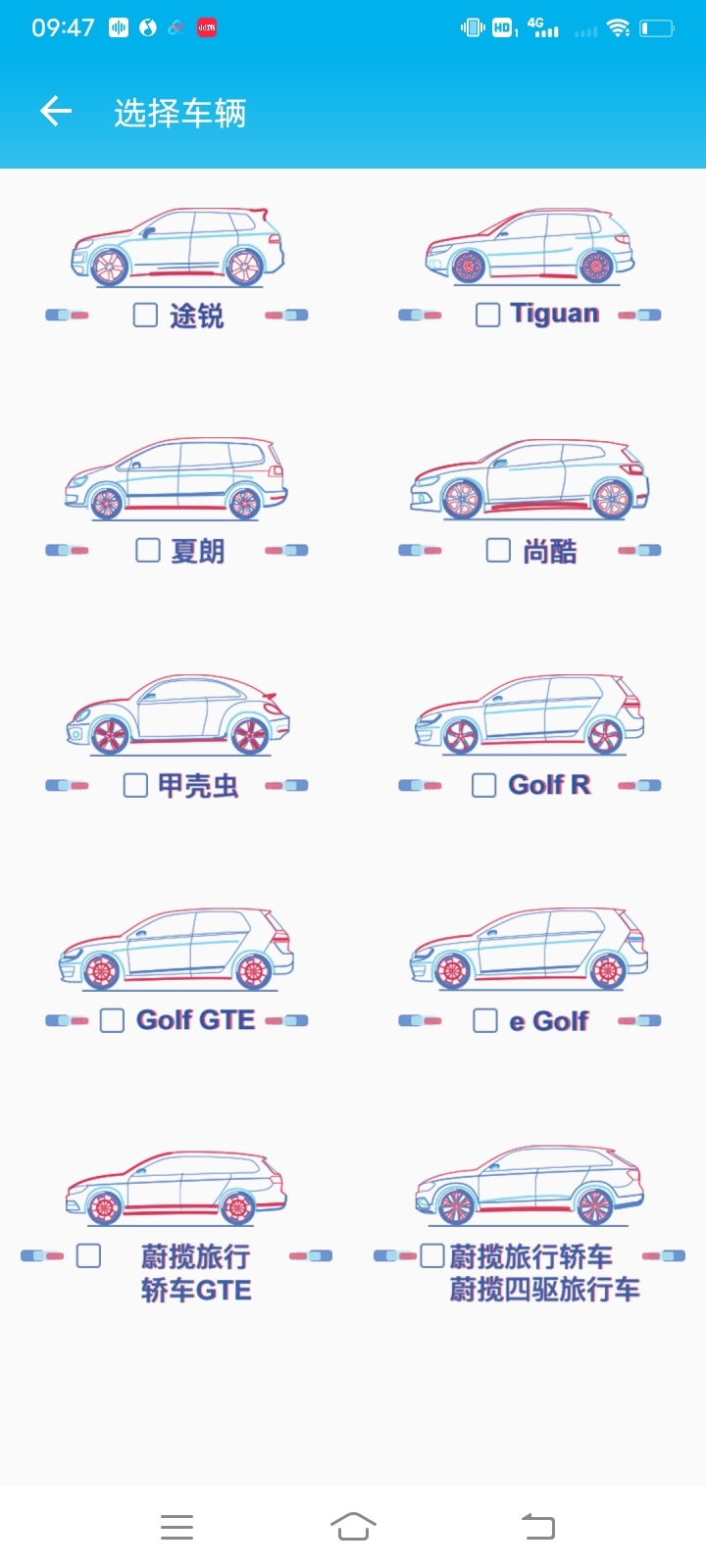Viewport: 706px width, 1568px height.
Task: Open recent apps from navigation bar
Action: (176, 1526)
